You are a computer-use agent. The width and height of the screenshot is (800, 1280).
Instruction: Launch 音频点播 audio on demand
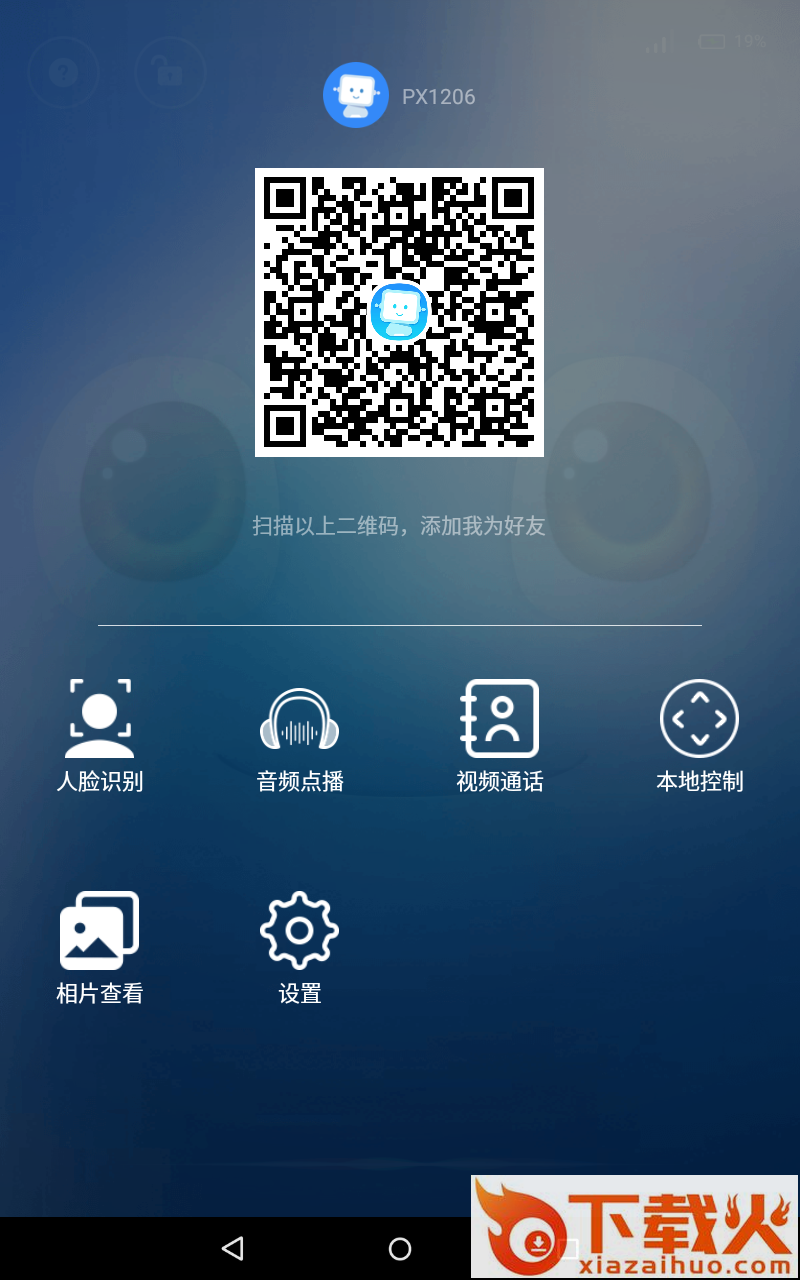300,734
